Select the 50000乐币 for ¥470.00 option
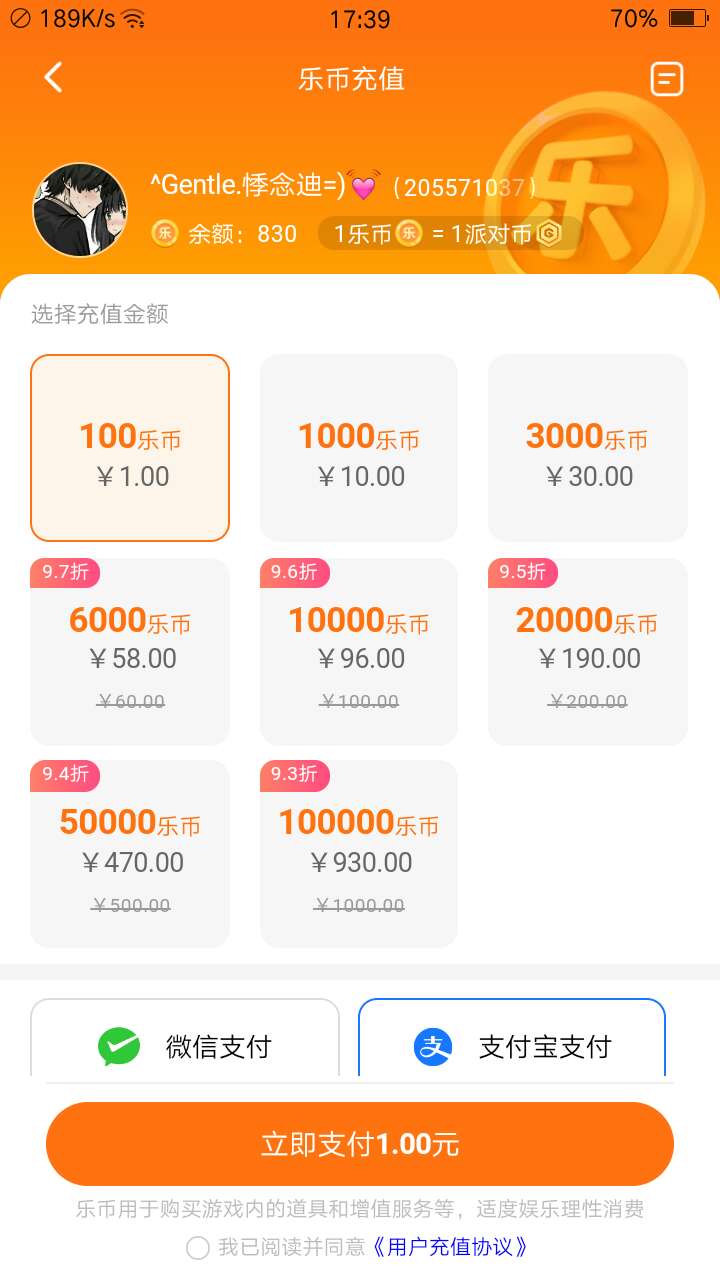This screenshot has height=1280, width=720. [x=130, y=854]
